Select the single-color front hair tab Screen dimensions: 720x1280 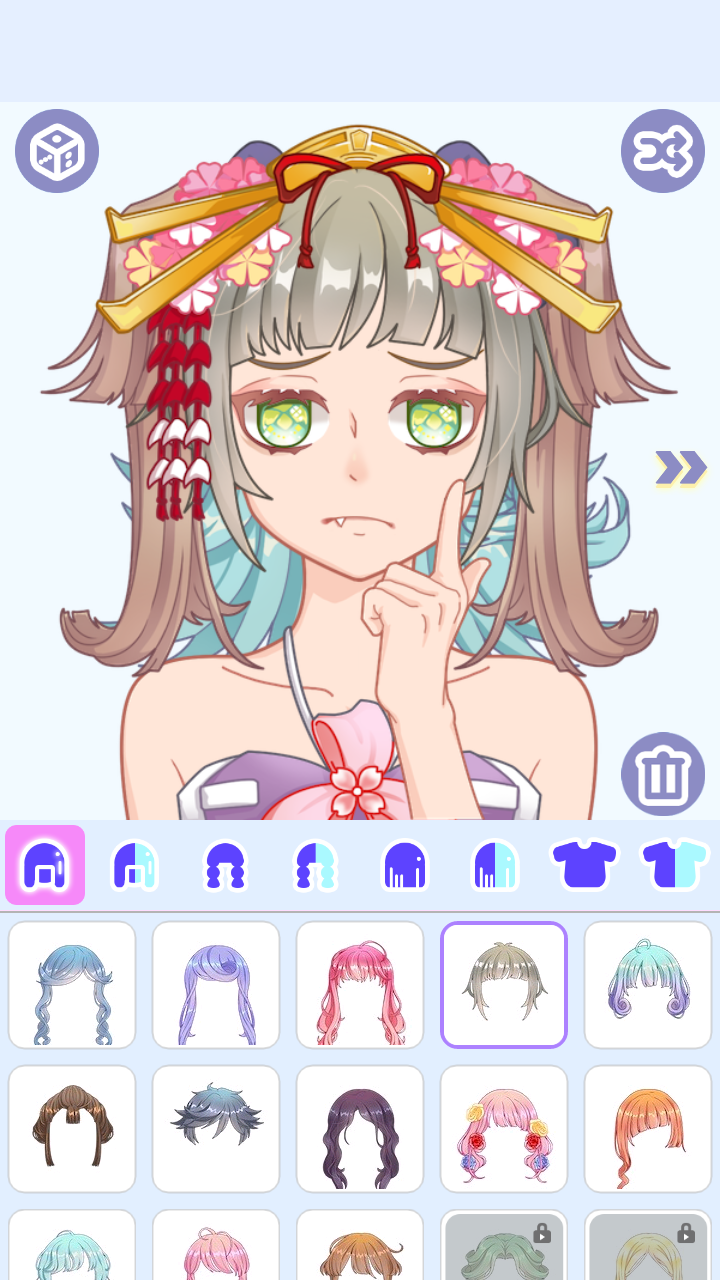pos(45,865)
